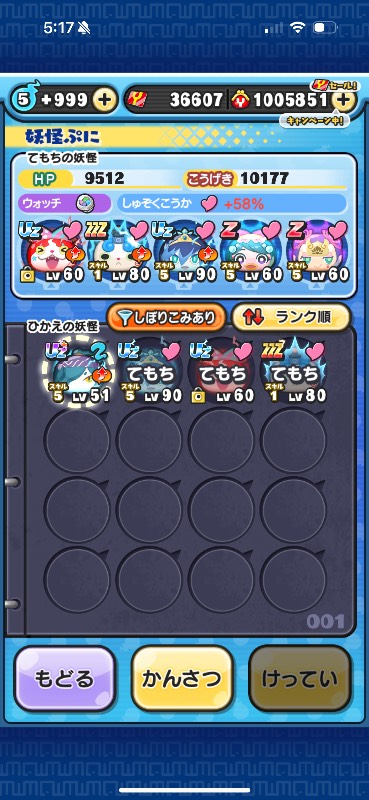Screen dimensions: 369x800
Task: Tap かんさつ to observe the yokai
Action: 182,679
